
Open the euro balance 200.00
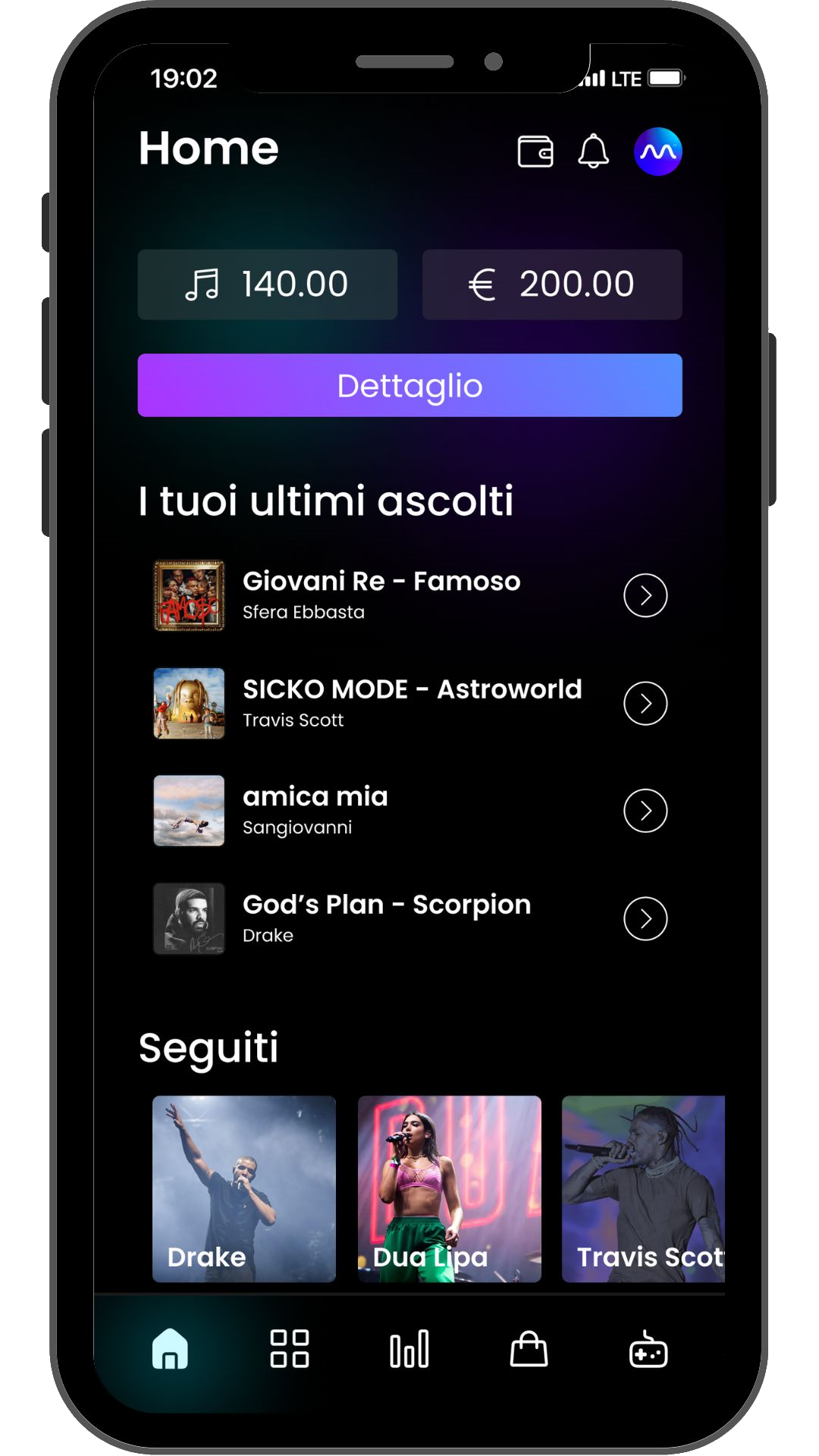coord(551,284)
